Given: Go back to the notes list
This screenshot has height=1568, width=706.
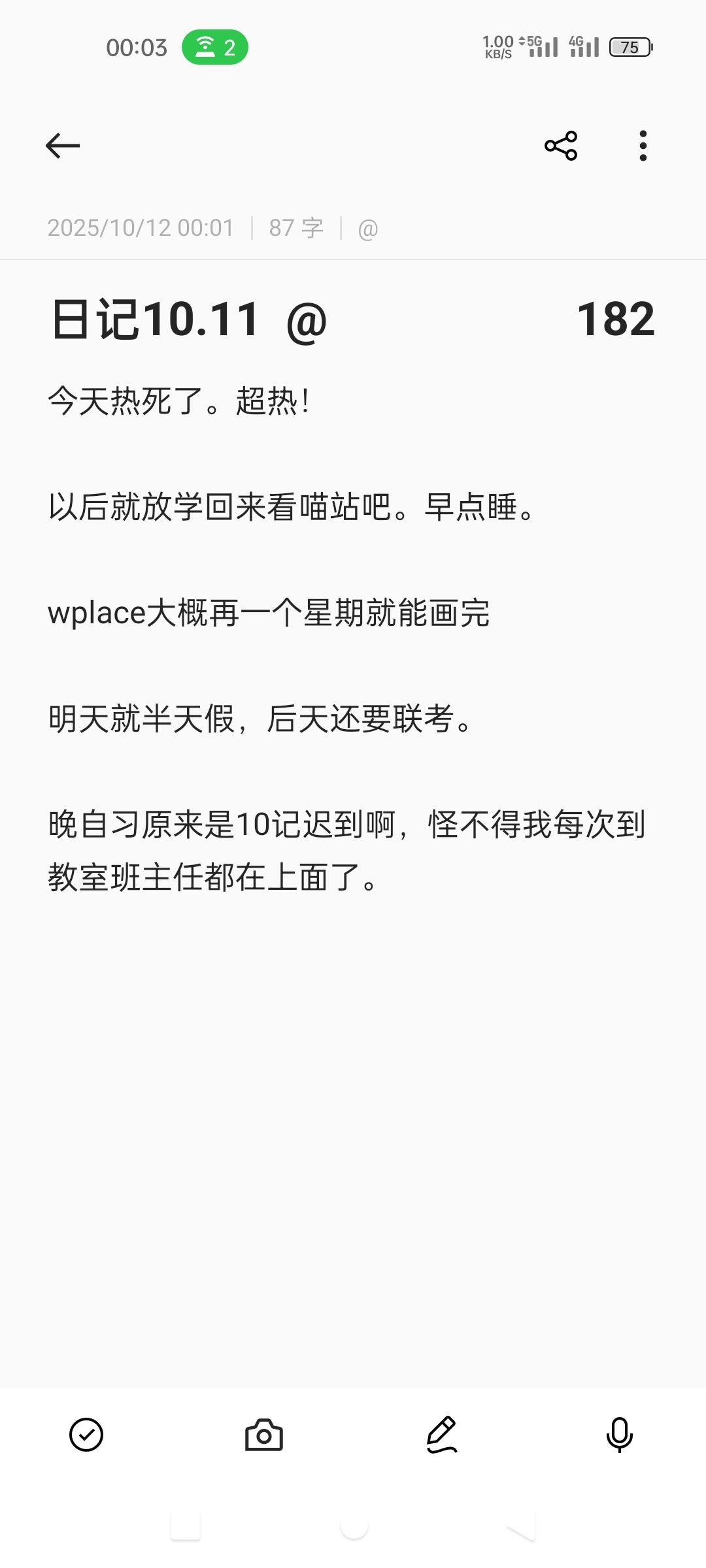Looking at the screenshot, I should click(63, 145).
